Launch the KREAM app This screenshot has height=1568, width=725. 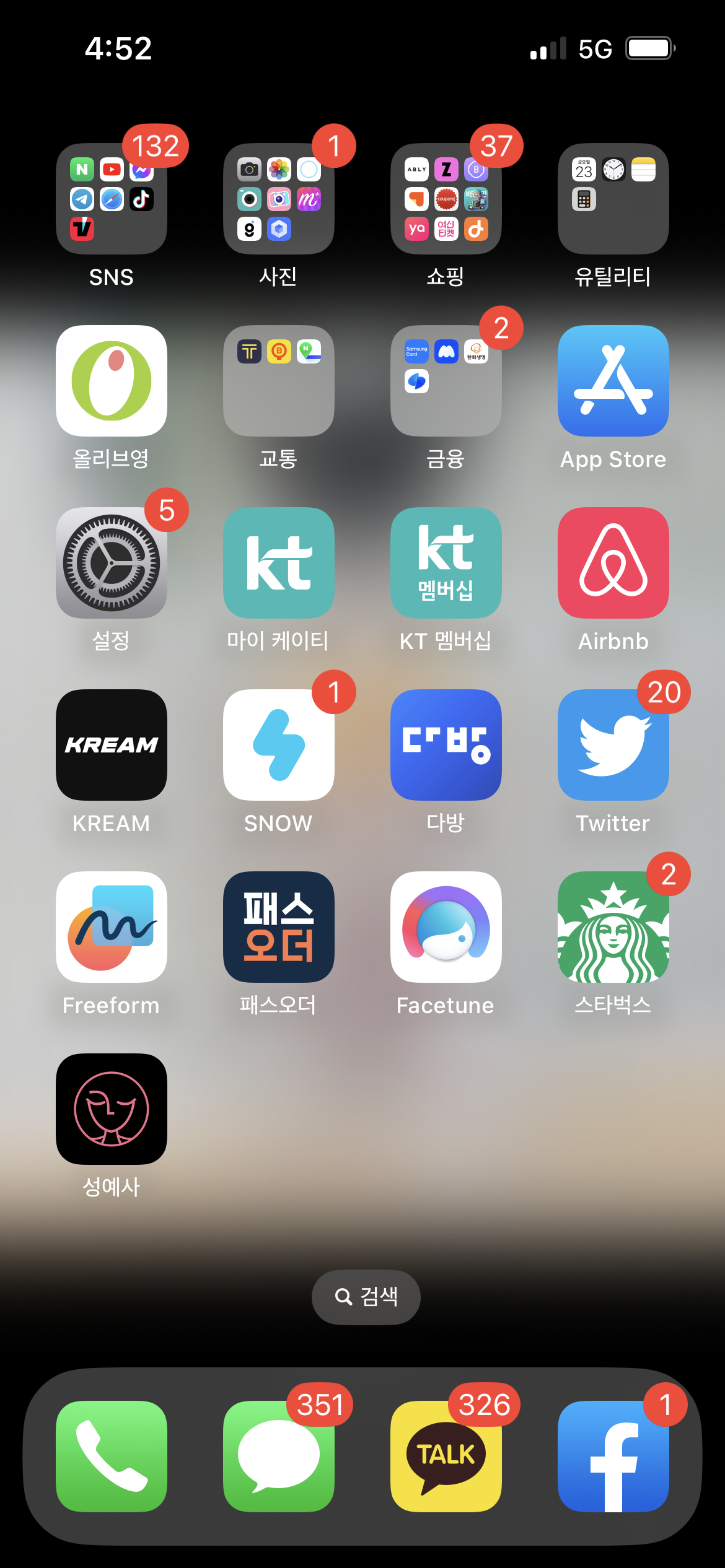(x=112, y=745)
